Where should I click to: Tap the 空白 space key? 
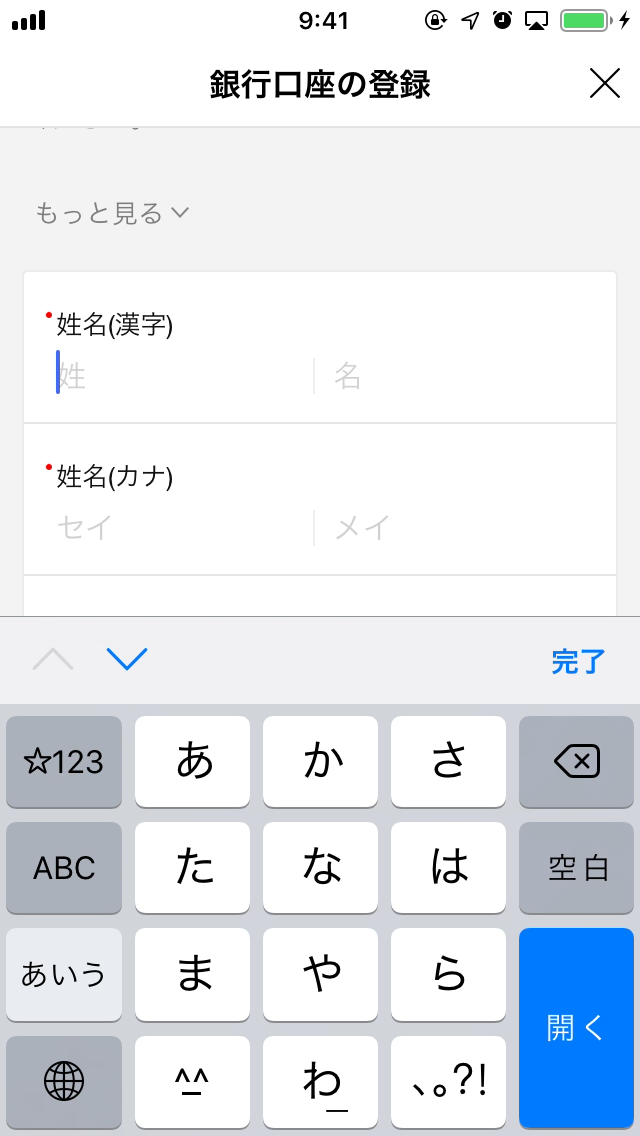tap(576, 868)
